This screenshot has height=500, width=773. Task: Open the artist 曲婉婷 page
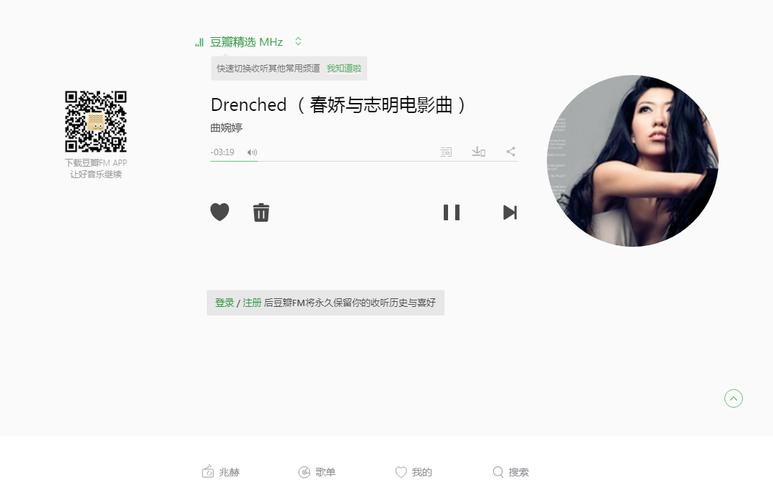click(x=226, y=128)
